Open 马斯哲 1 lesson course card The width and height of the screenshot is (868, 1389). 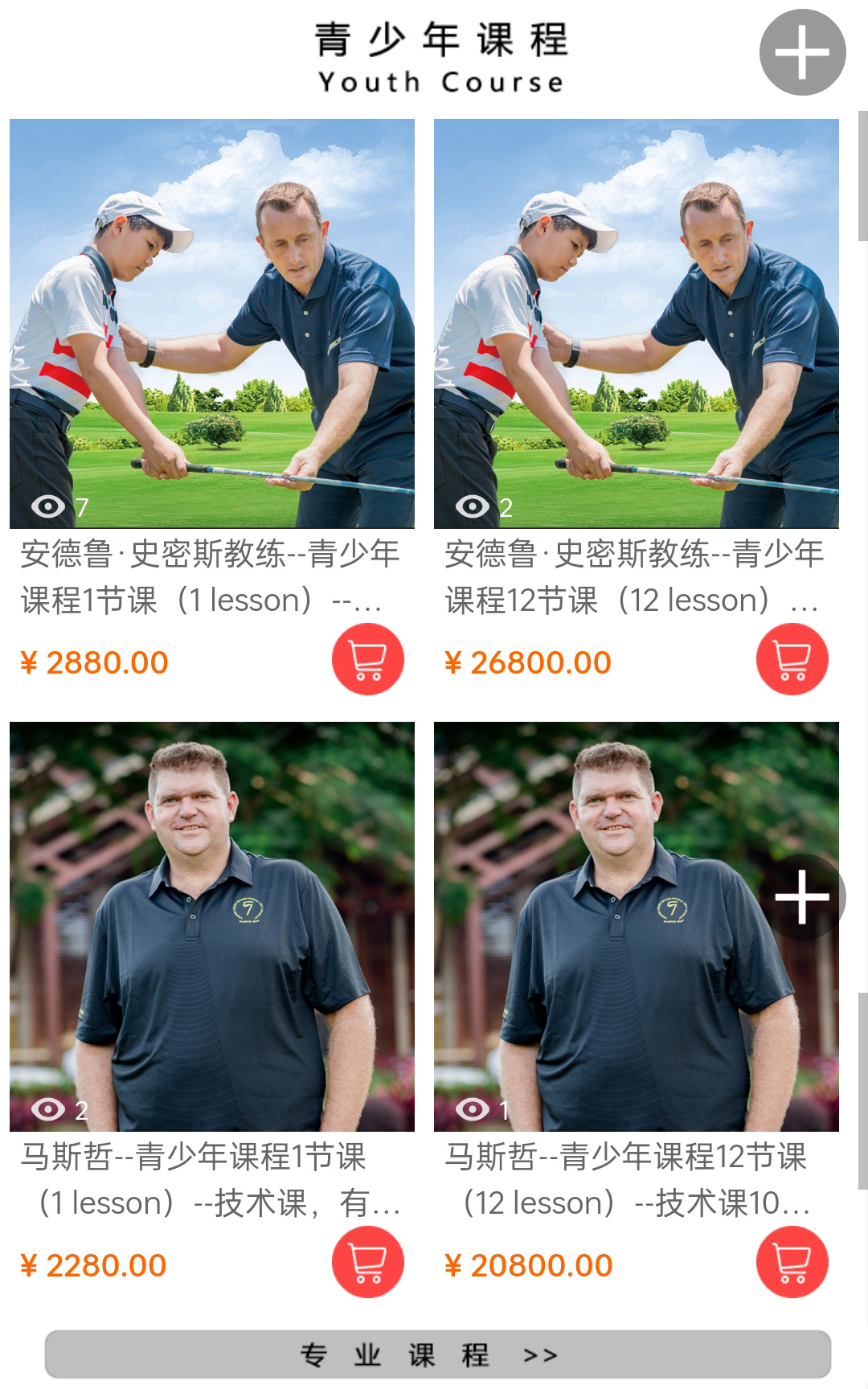point(212,927)
